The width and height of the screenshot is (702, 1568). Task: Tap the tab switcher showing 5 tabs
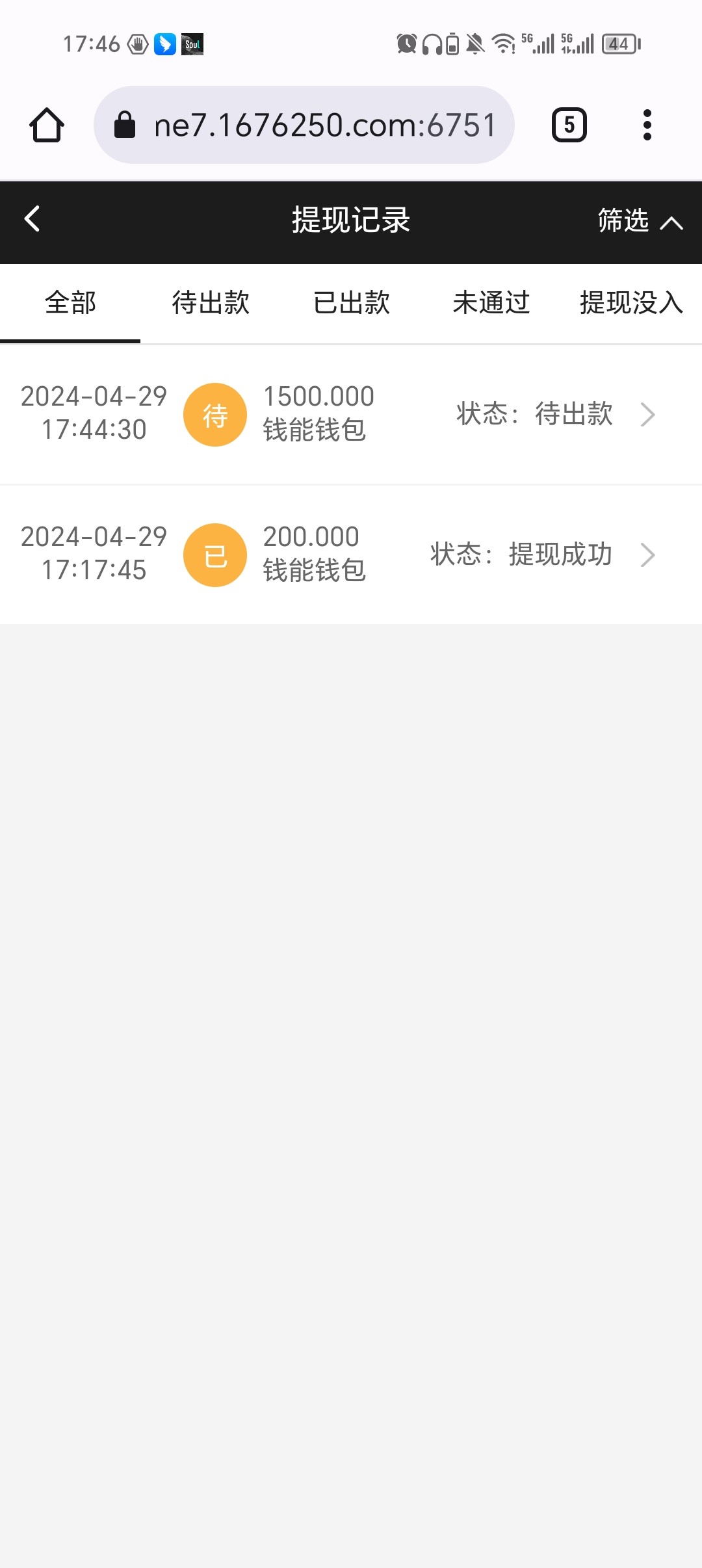coord(568,125)
